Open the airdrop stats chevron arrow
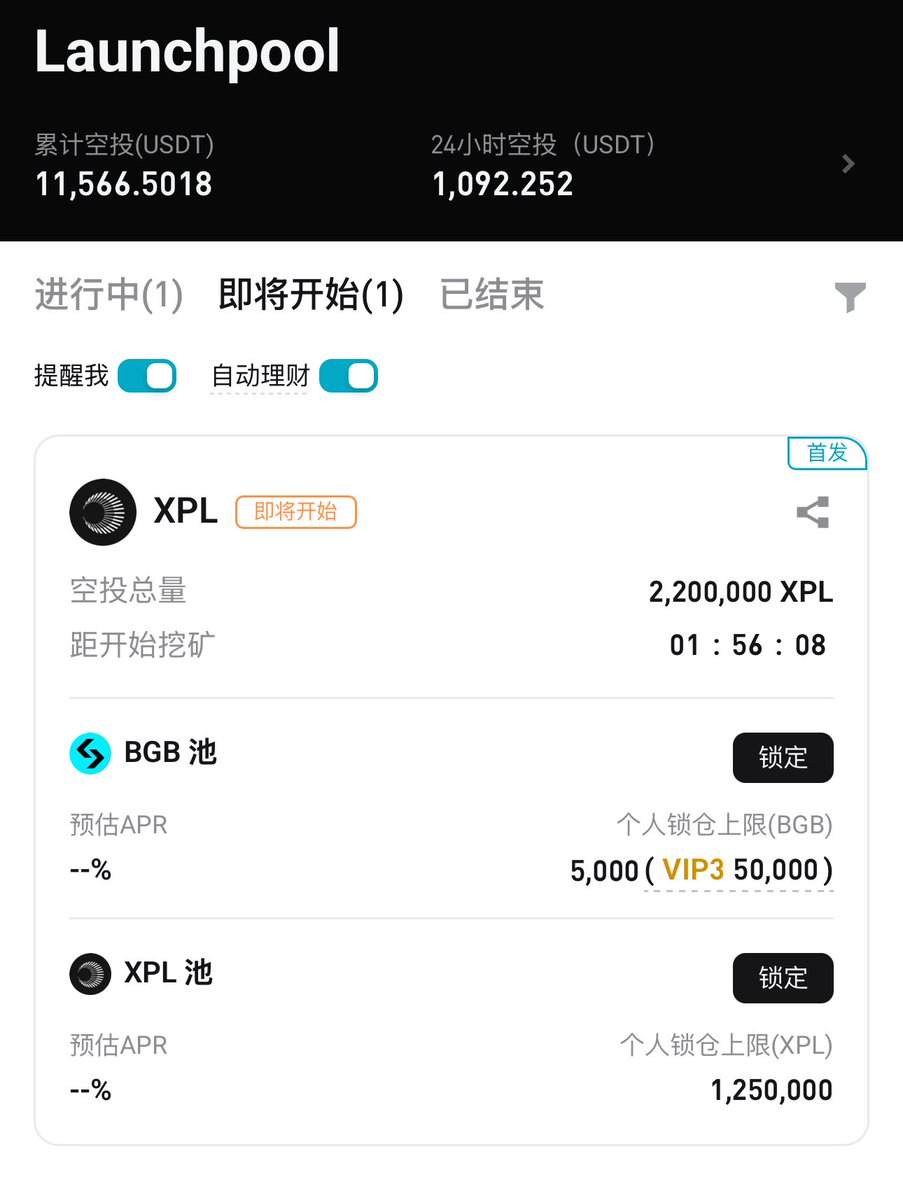Screen dimensions: 903x1200 coord(848,164)
